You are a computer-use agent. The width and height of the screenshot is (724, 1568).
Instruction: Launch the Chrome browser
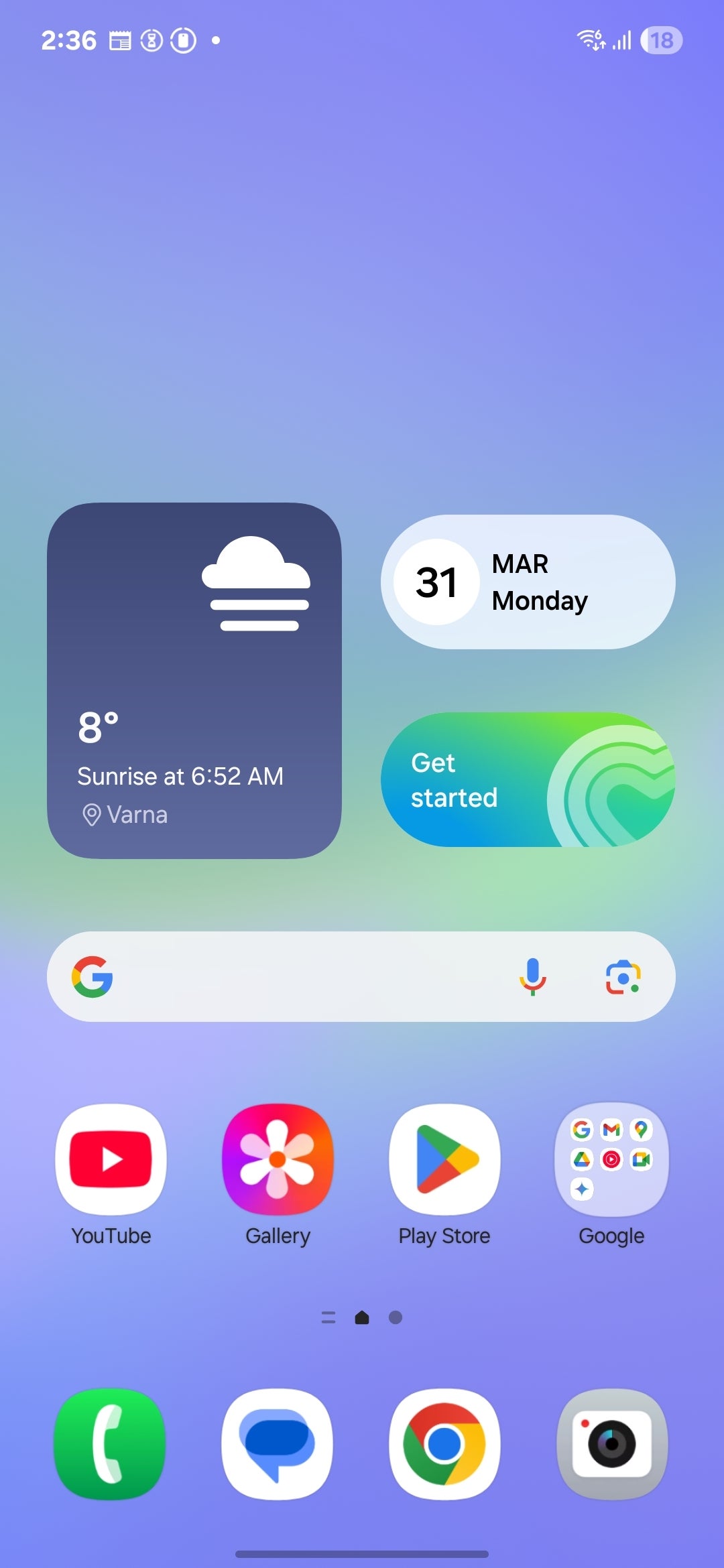pos(444,1444)
